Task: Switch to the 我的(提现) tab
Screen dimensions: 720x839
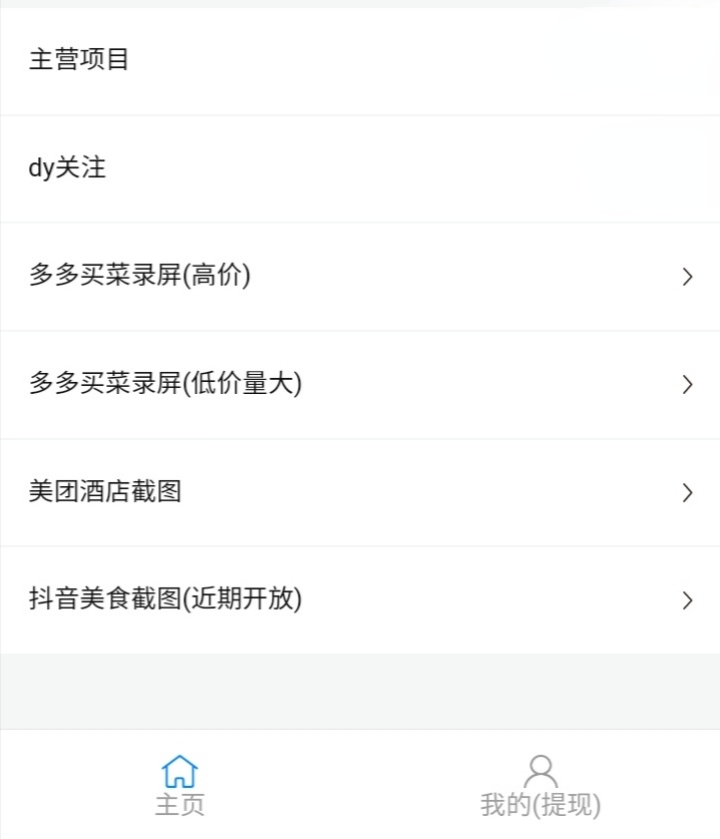Action: click(x=540, y=786)
